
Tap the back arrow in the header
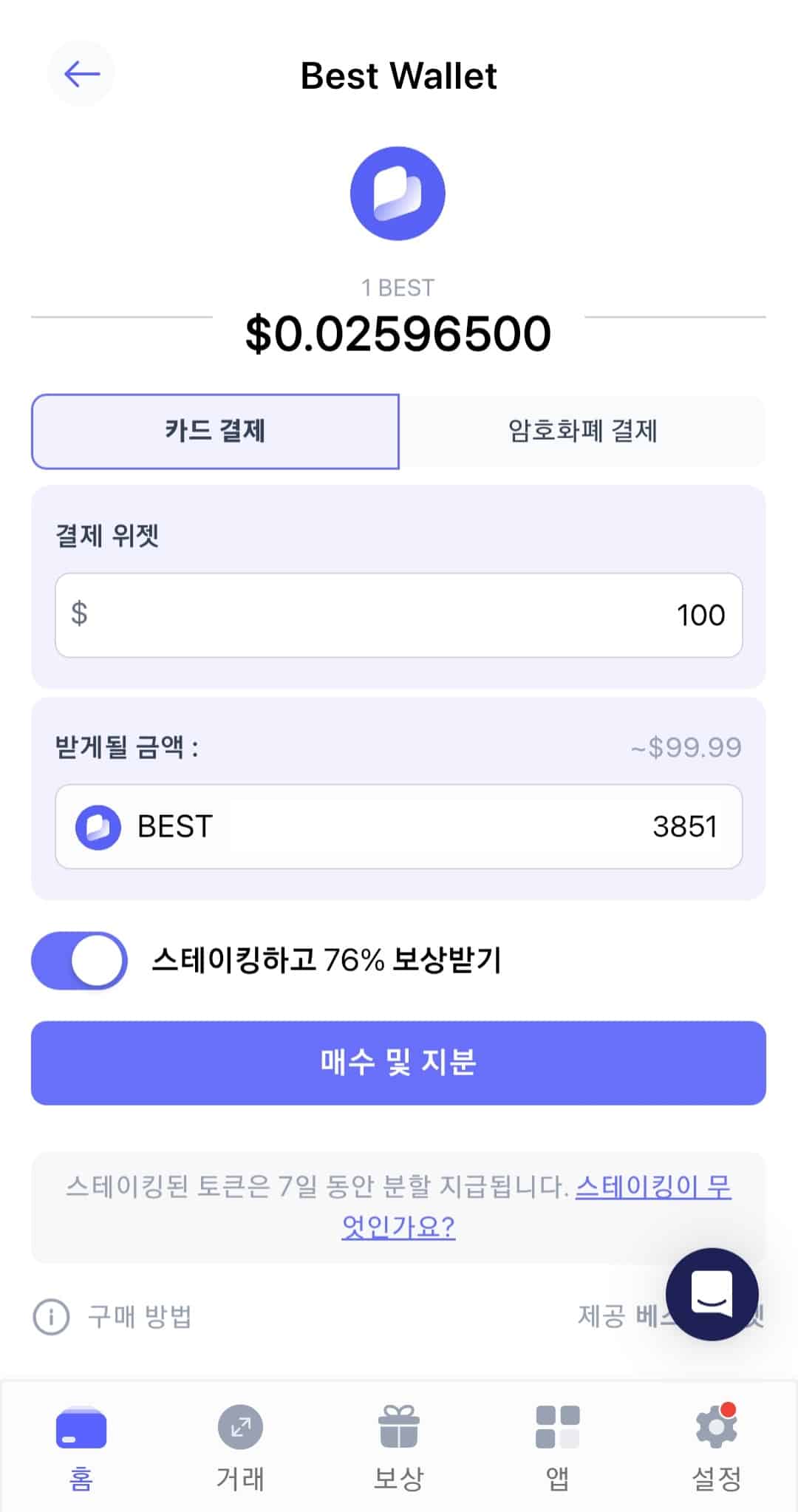(81, 74)
